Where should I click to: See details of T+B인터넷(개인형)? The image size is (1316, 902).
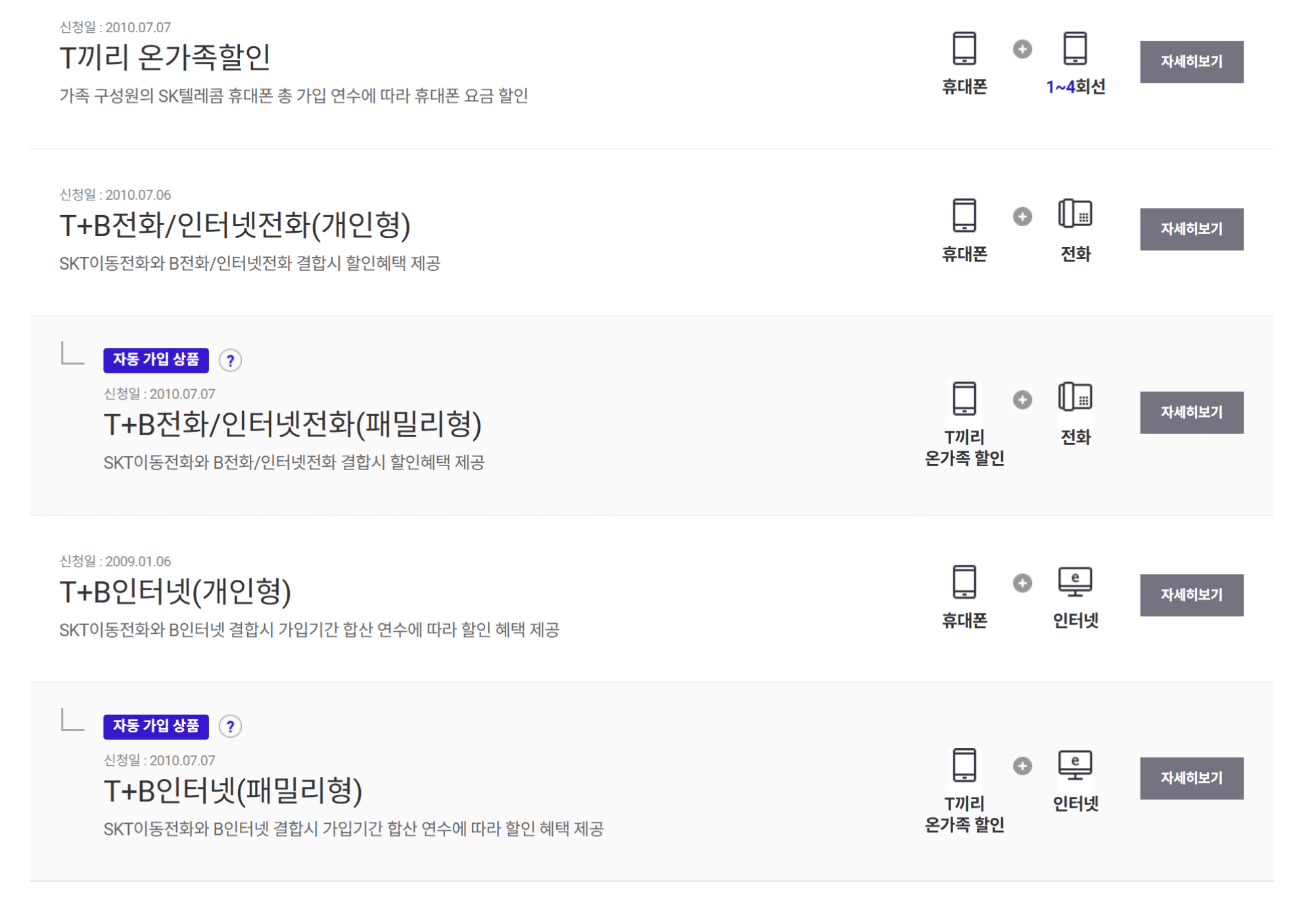pyautogui.click(x=1190, y=595)
